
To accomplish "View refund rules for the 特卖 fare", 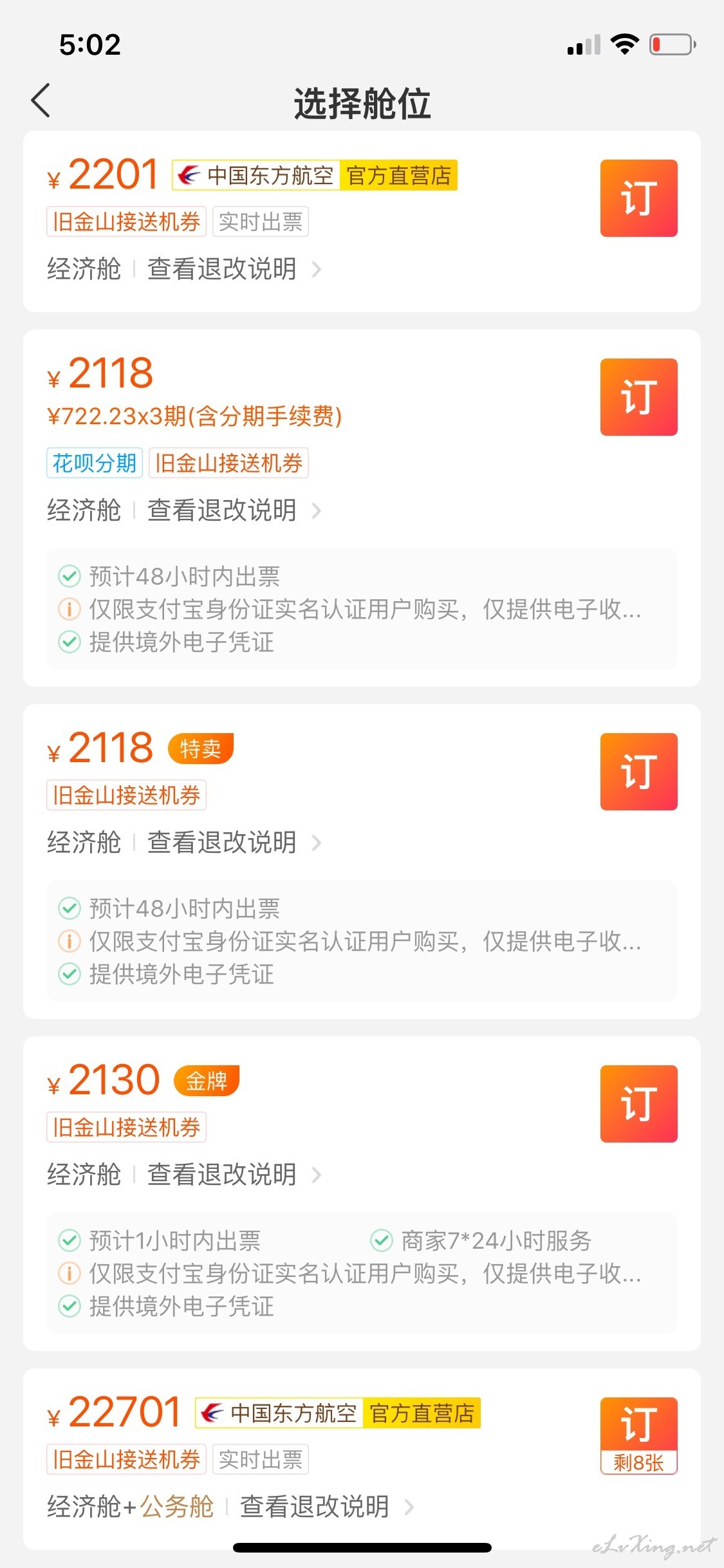I will (x=234, y=843).
